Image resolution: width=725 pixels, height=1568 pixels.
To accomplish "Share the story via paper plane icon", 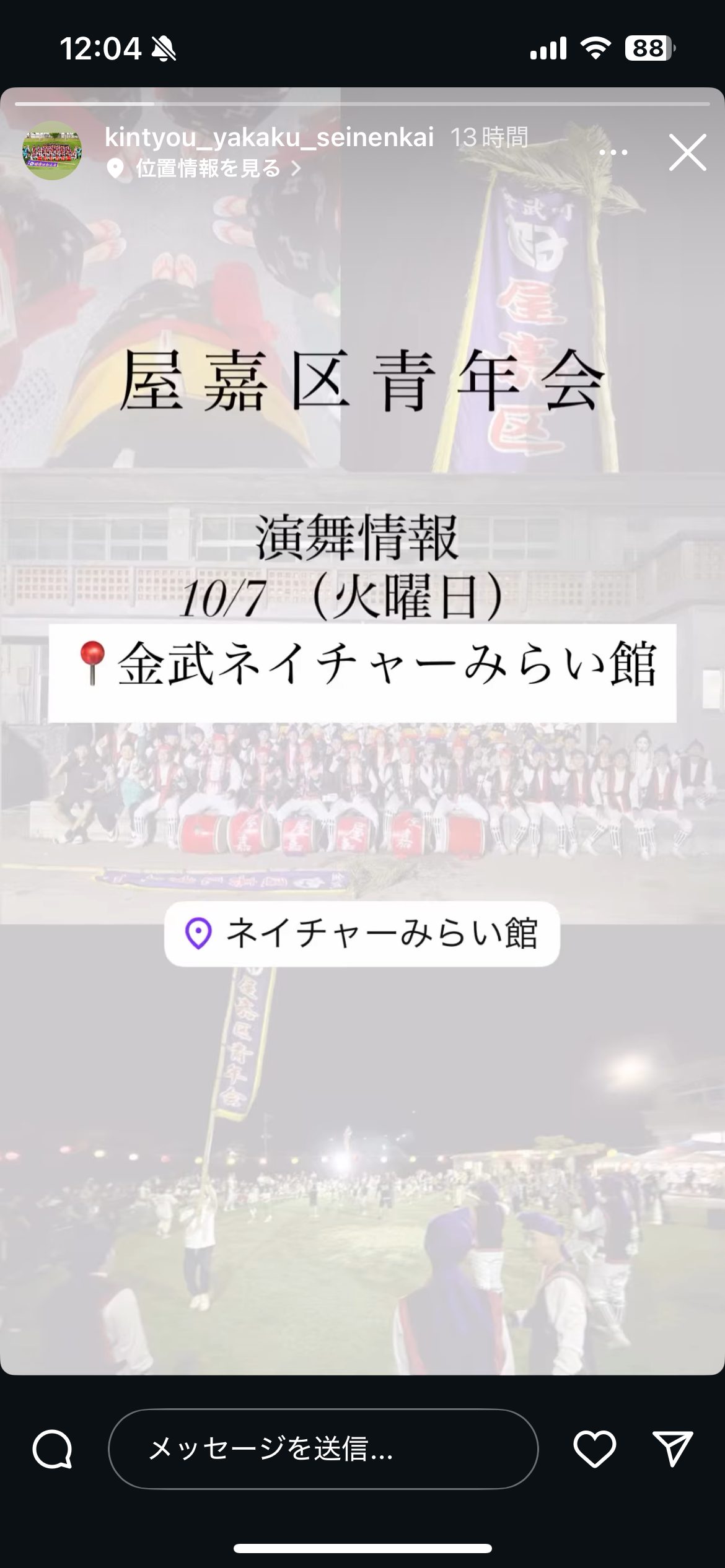I will [x=672, y=1449].
